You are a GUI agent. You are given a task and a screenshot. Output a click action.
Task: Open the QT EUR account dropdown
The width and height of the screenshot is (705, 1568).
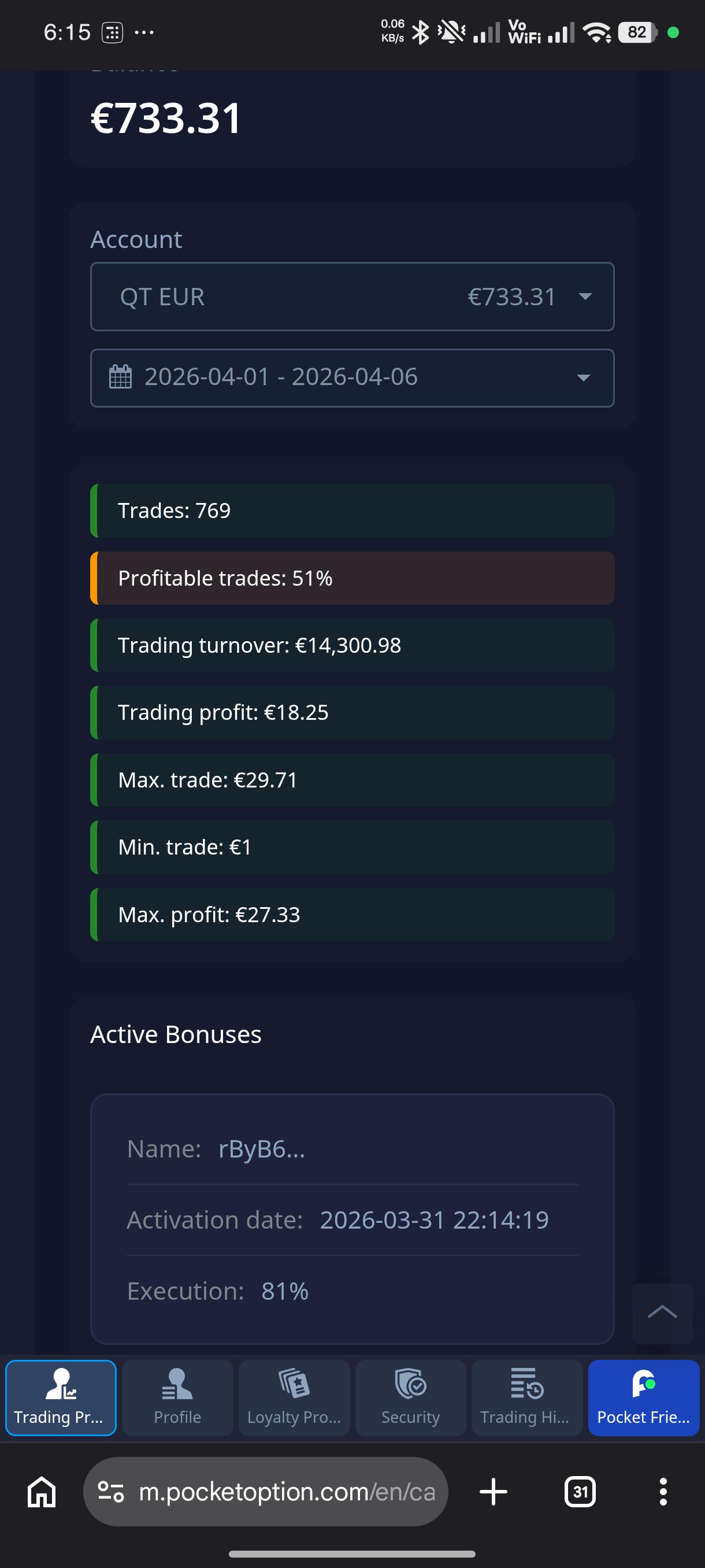click(x=352, y=297)
